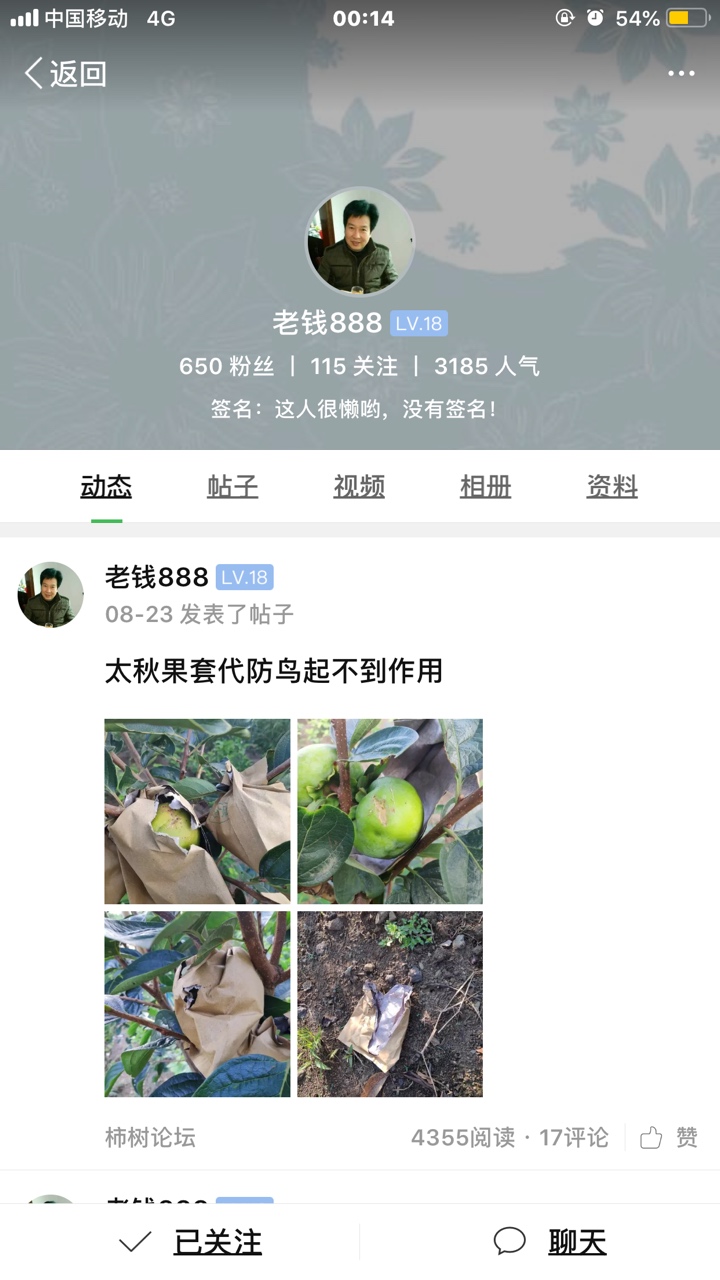View the fourth photo of bag on the ground
Viewport: 720px width, 1280px height.
coord(390,1003)
